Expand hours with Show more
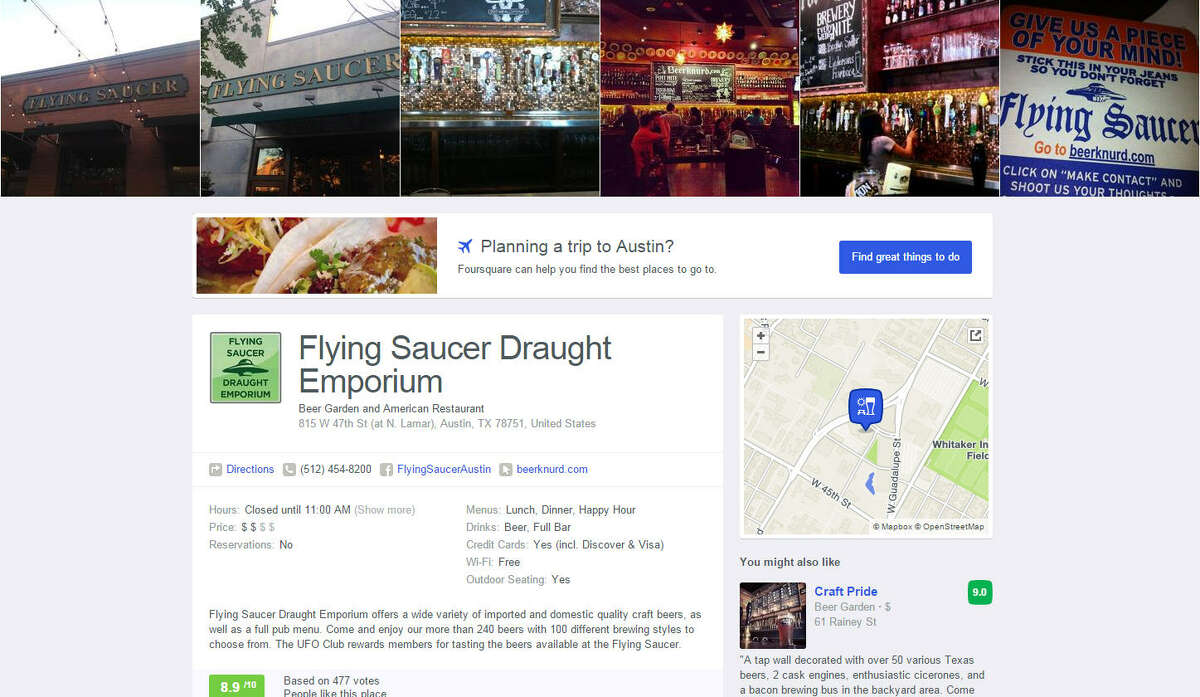1200x697 pixels. (x=384, y=510)
